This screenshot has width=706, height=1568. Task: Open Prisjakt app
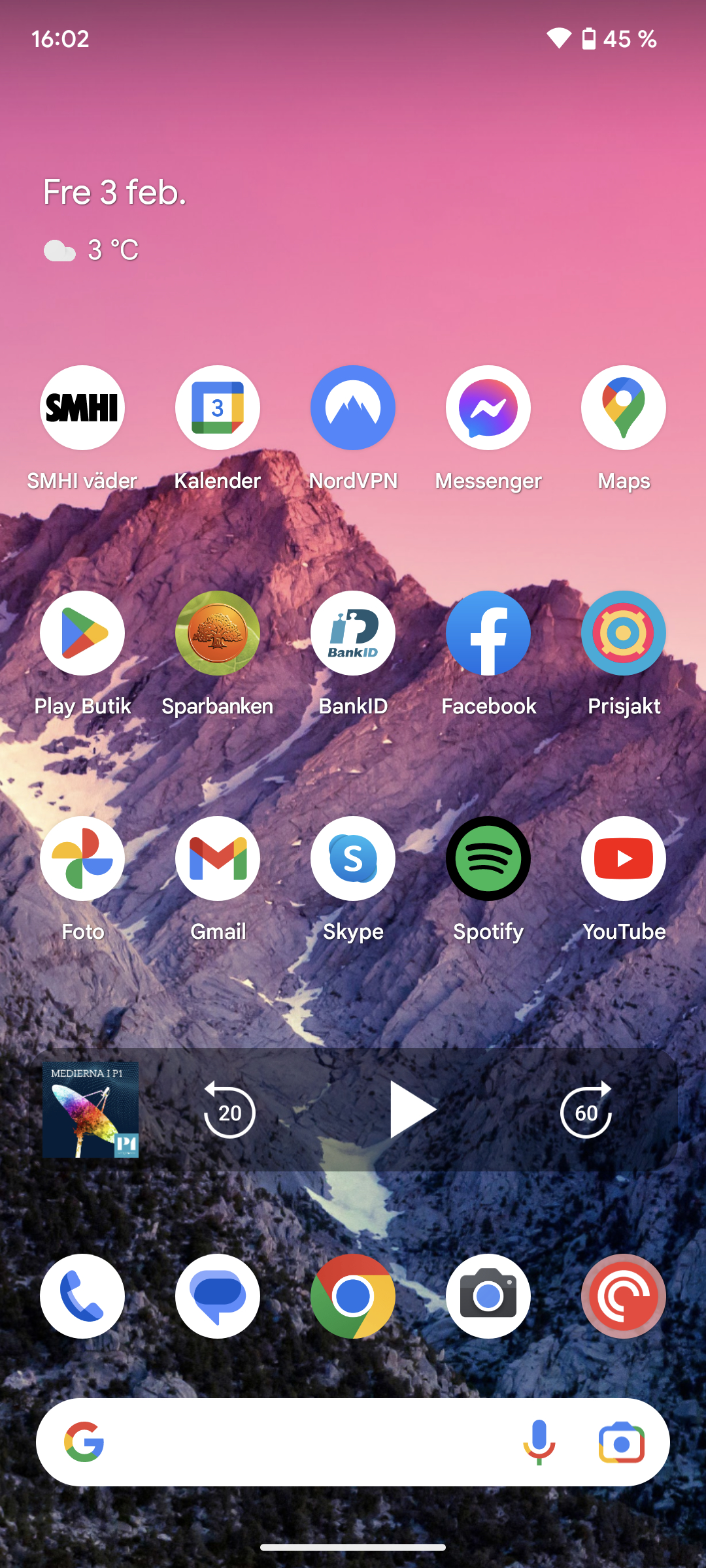pyautogui.click(x=624, y=633)
